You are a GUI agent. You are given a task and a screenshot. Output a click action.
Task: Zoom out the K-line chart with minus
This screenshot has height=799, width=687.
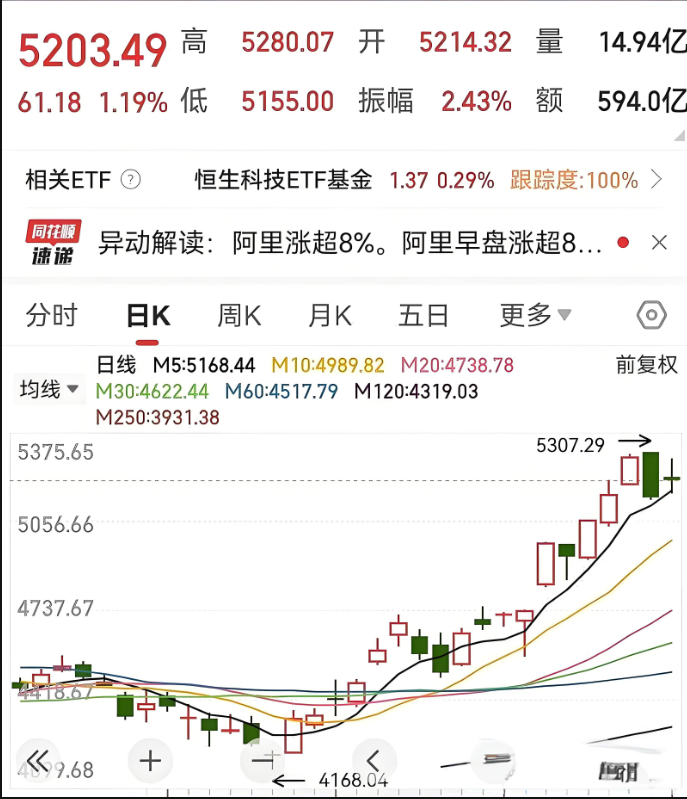262,760
